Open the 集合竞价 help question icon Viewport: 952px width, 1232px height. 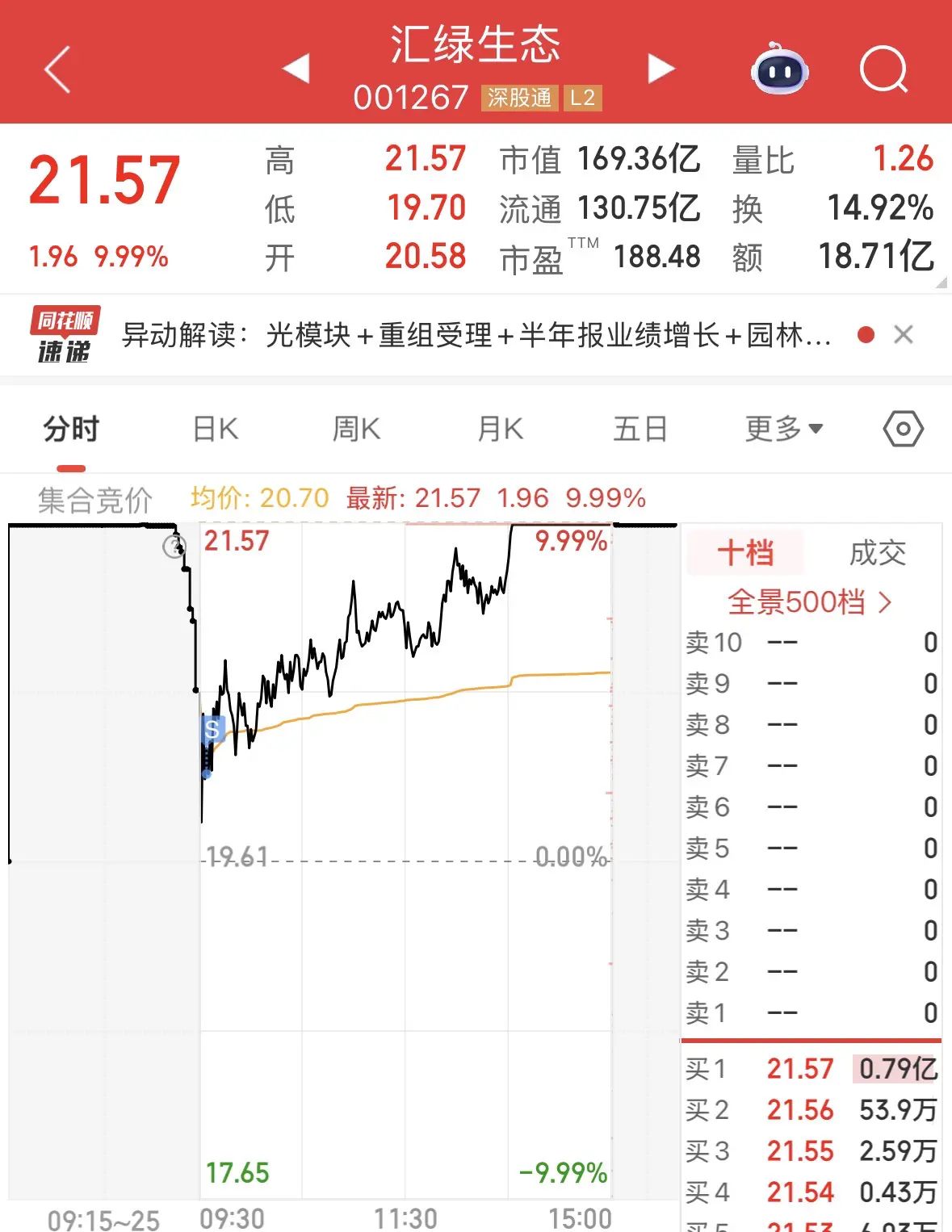pos(174,547)
